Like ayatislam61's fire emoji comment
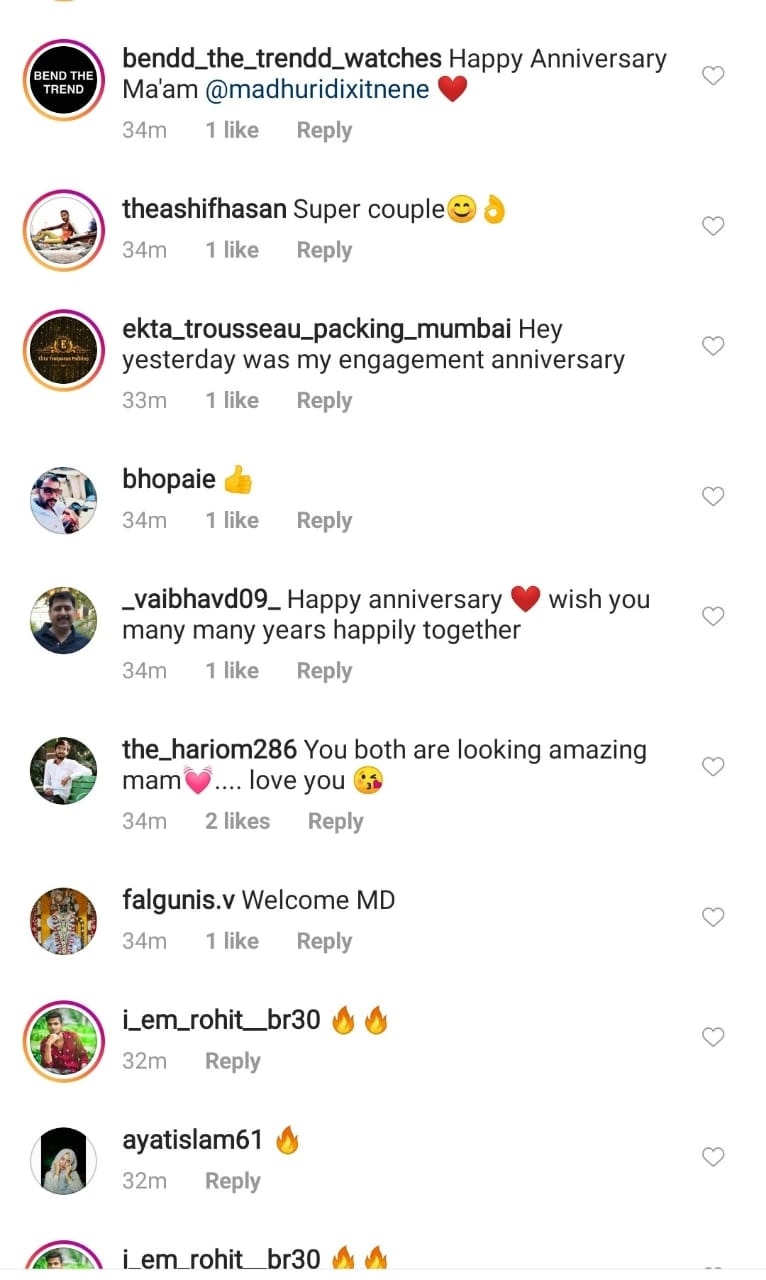Image resolution: width=766 pixels, height=1280 pixels. click(x=712, y=1157)
